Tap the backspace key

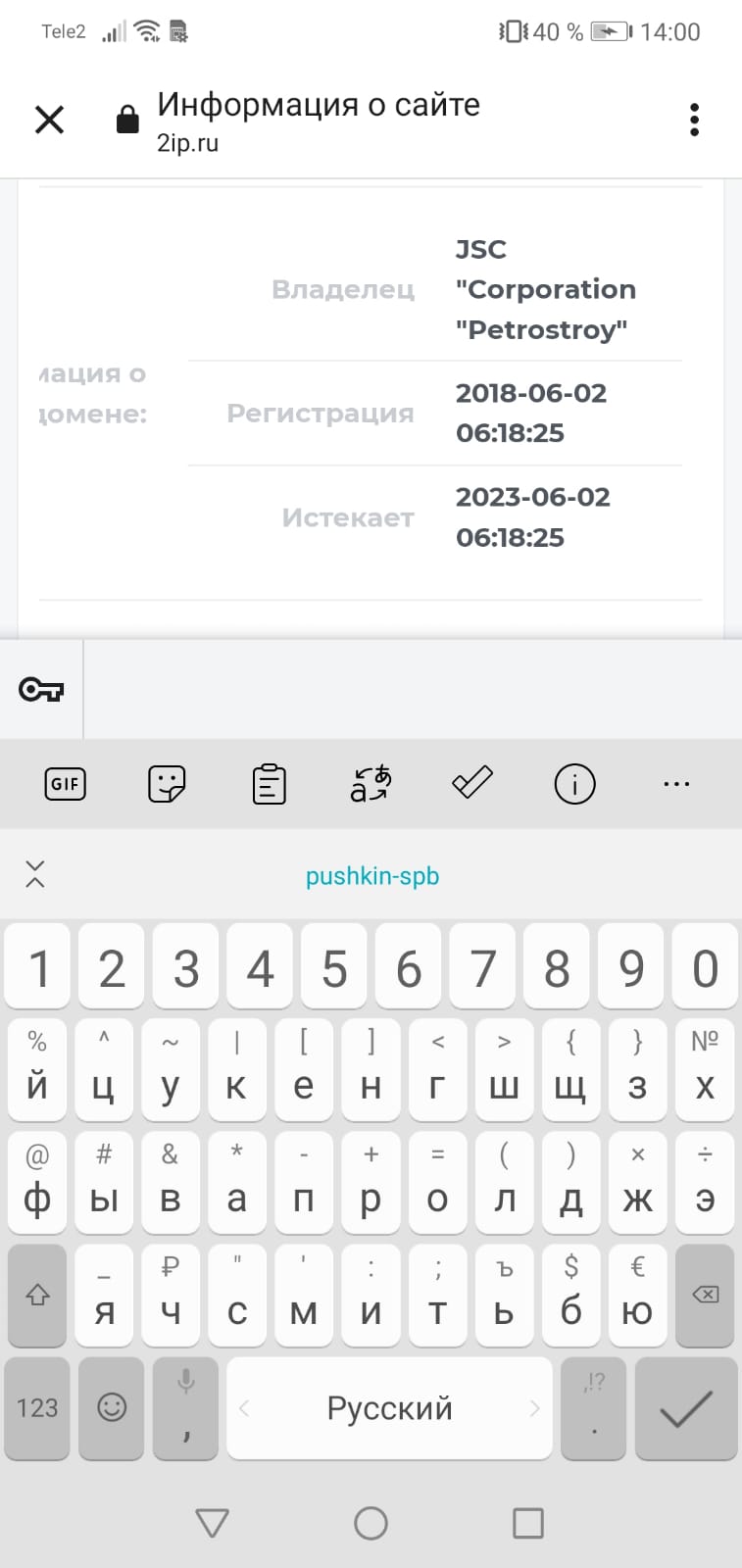(x=704, y=1296)
